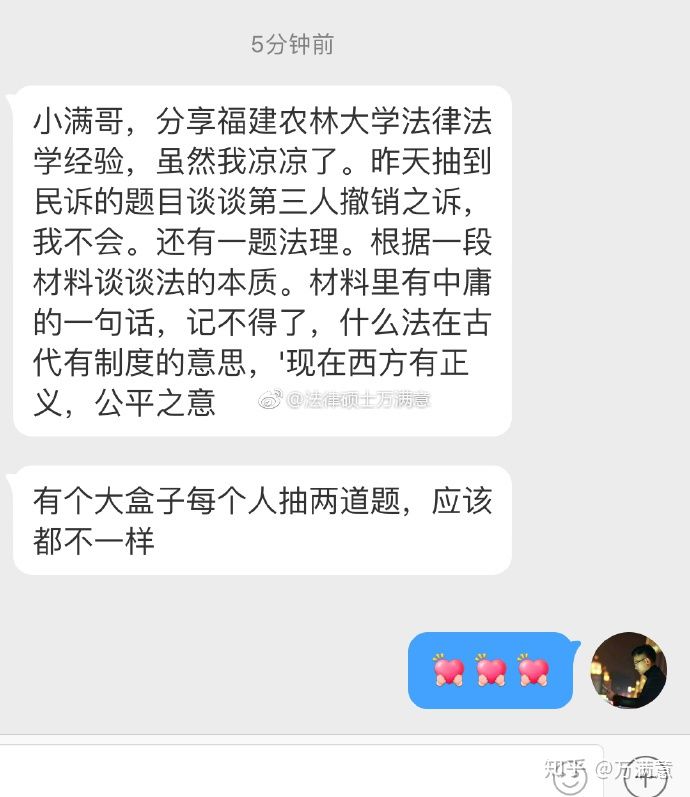Open the emoji picker

(572, 776)
